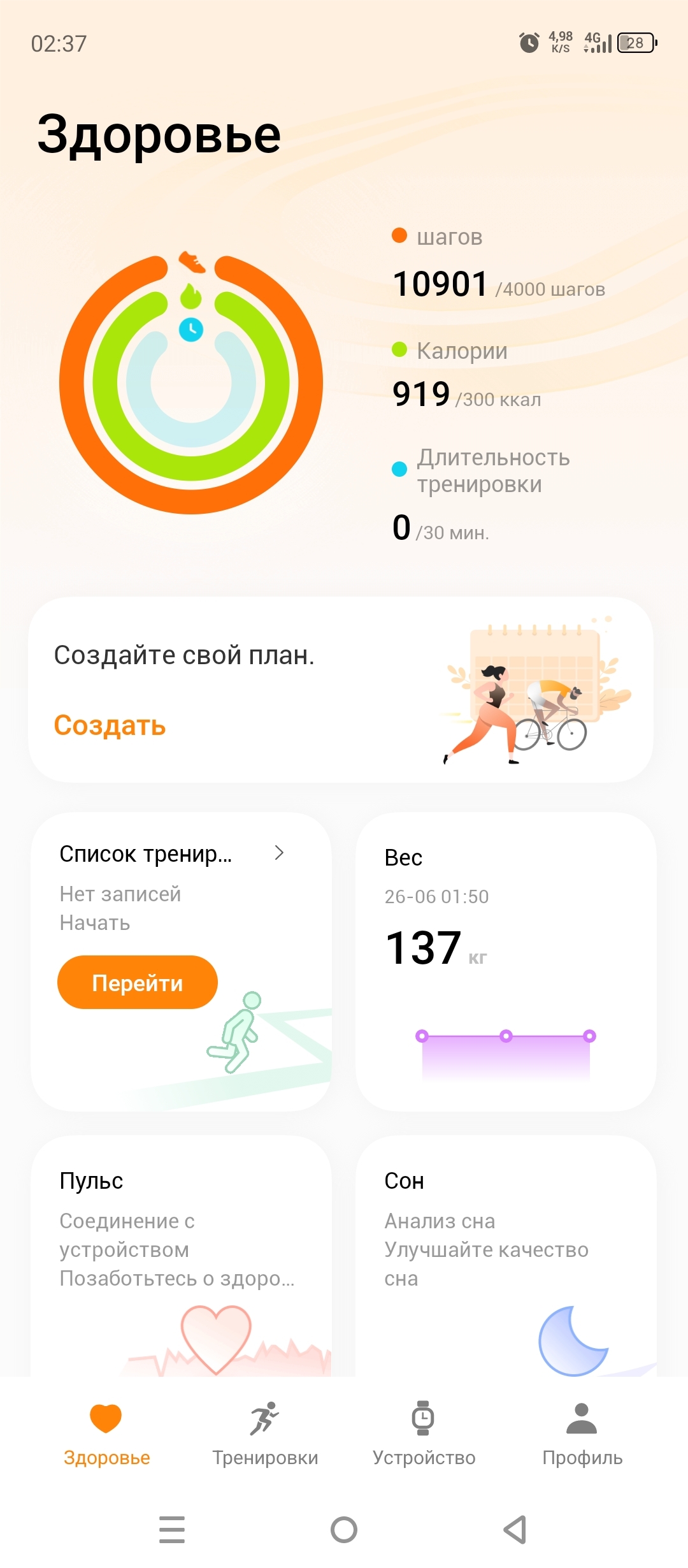Screen dimensions: 688x1568
Task: Go back with system back button
Action: coord(515,1530)
